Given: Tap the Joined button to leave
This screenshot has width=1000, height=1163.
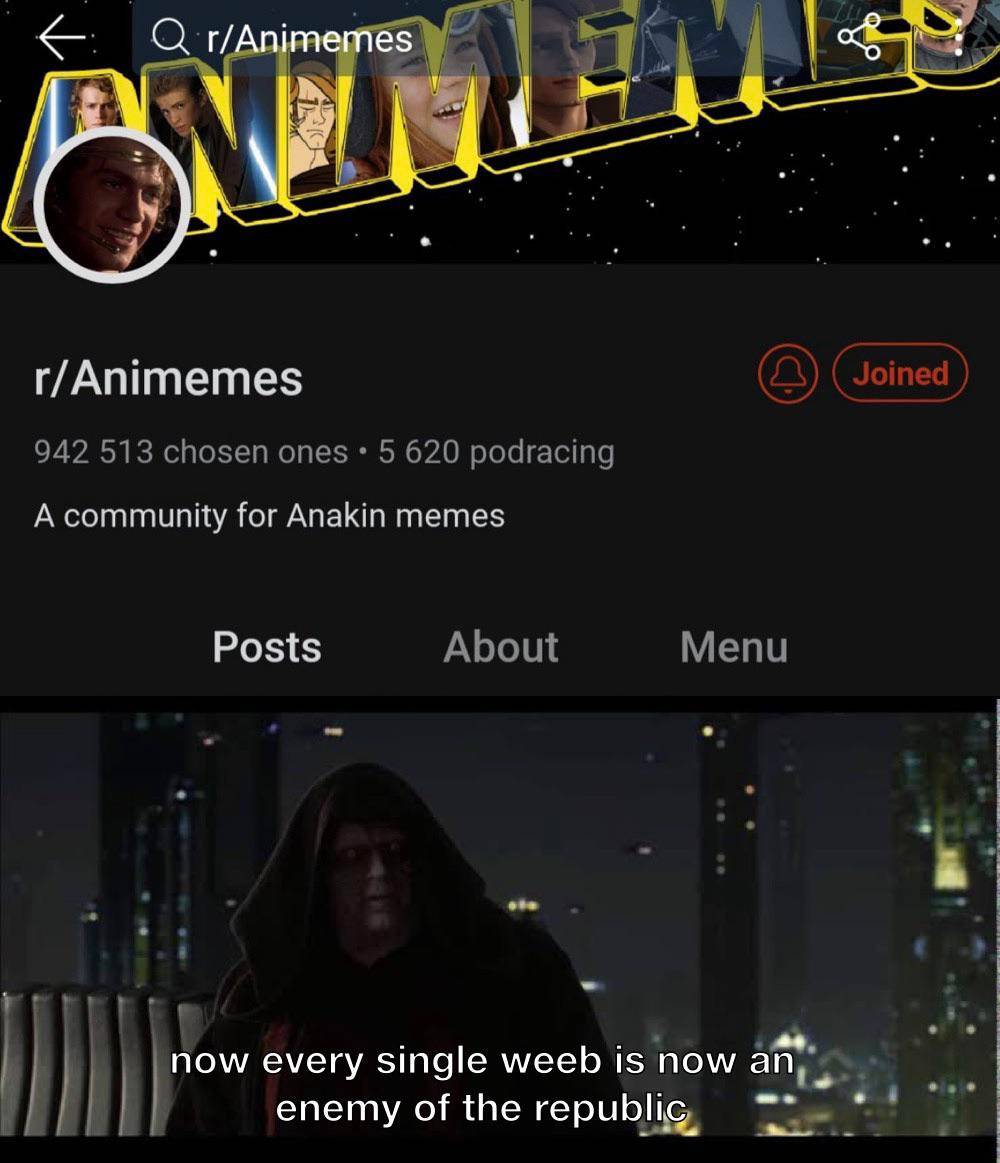Looking at the screenshot, I should point(900,374).
